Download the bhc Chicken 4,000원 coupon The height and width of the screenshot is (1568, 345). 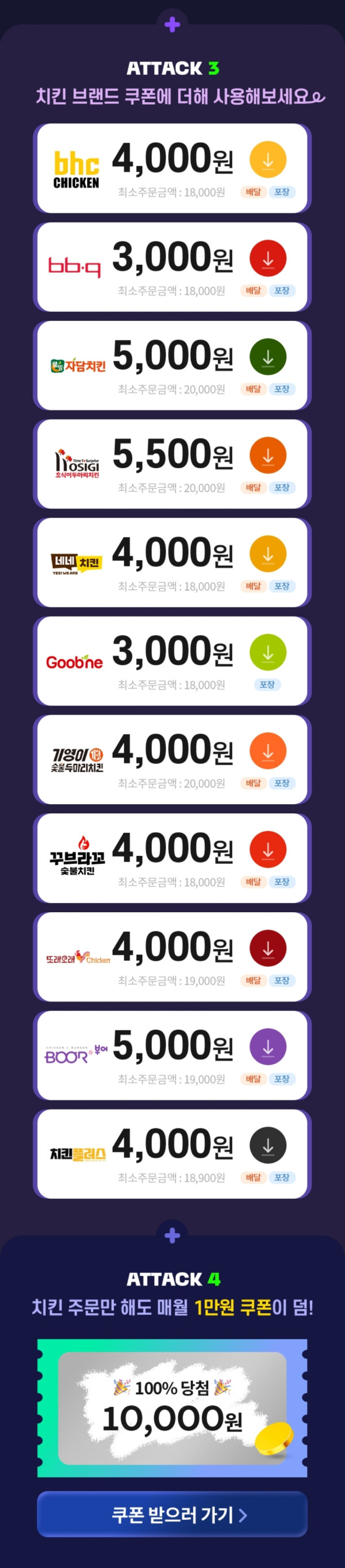(x=268, y=159)
